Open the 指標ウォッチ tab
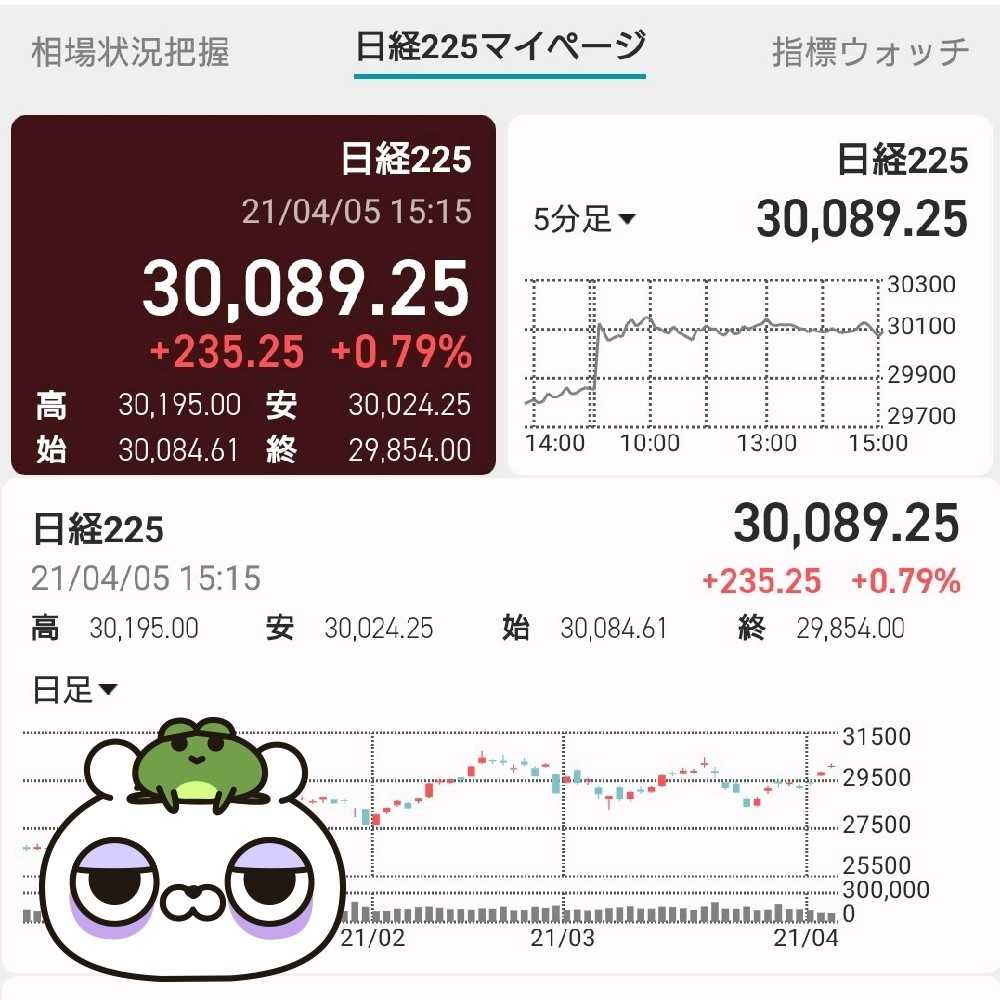 [870, 51]
